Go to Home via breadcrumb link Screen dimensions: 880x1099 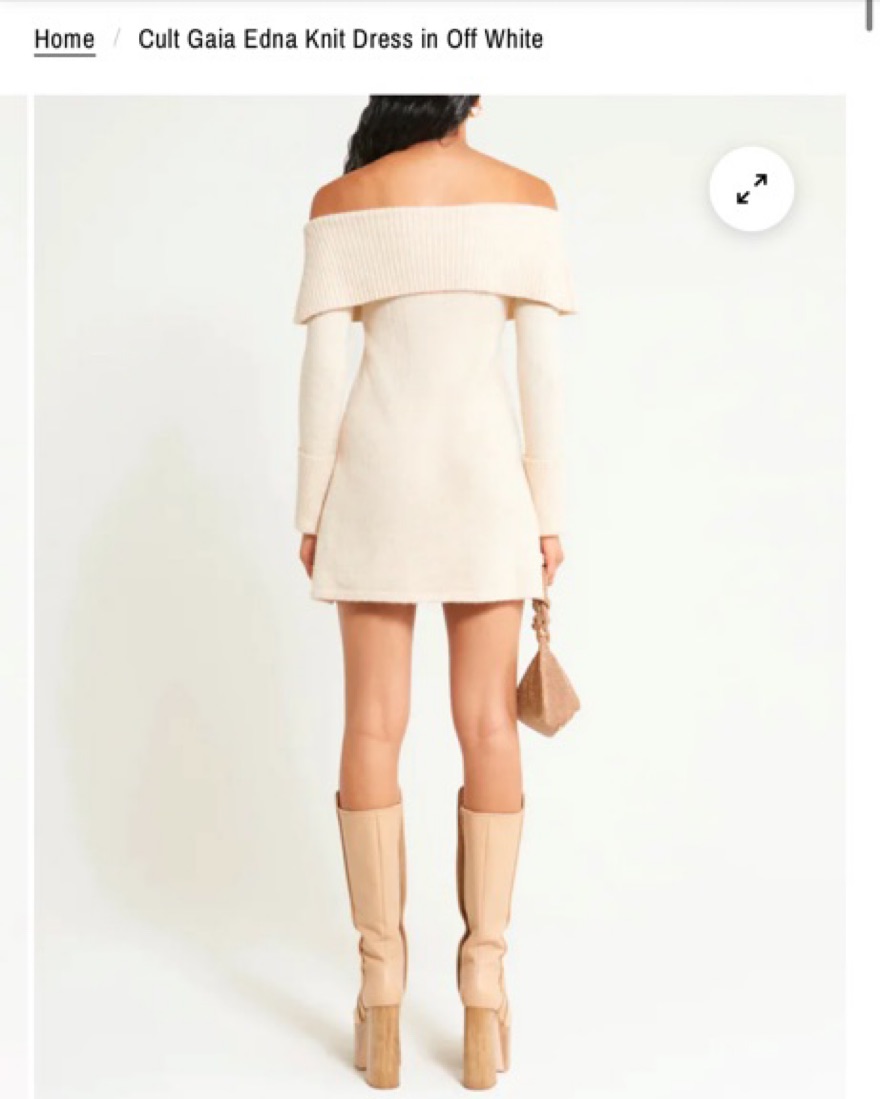(x=64, y=40)
